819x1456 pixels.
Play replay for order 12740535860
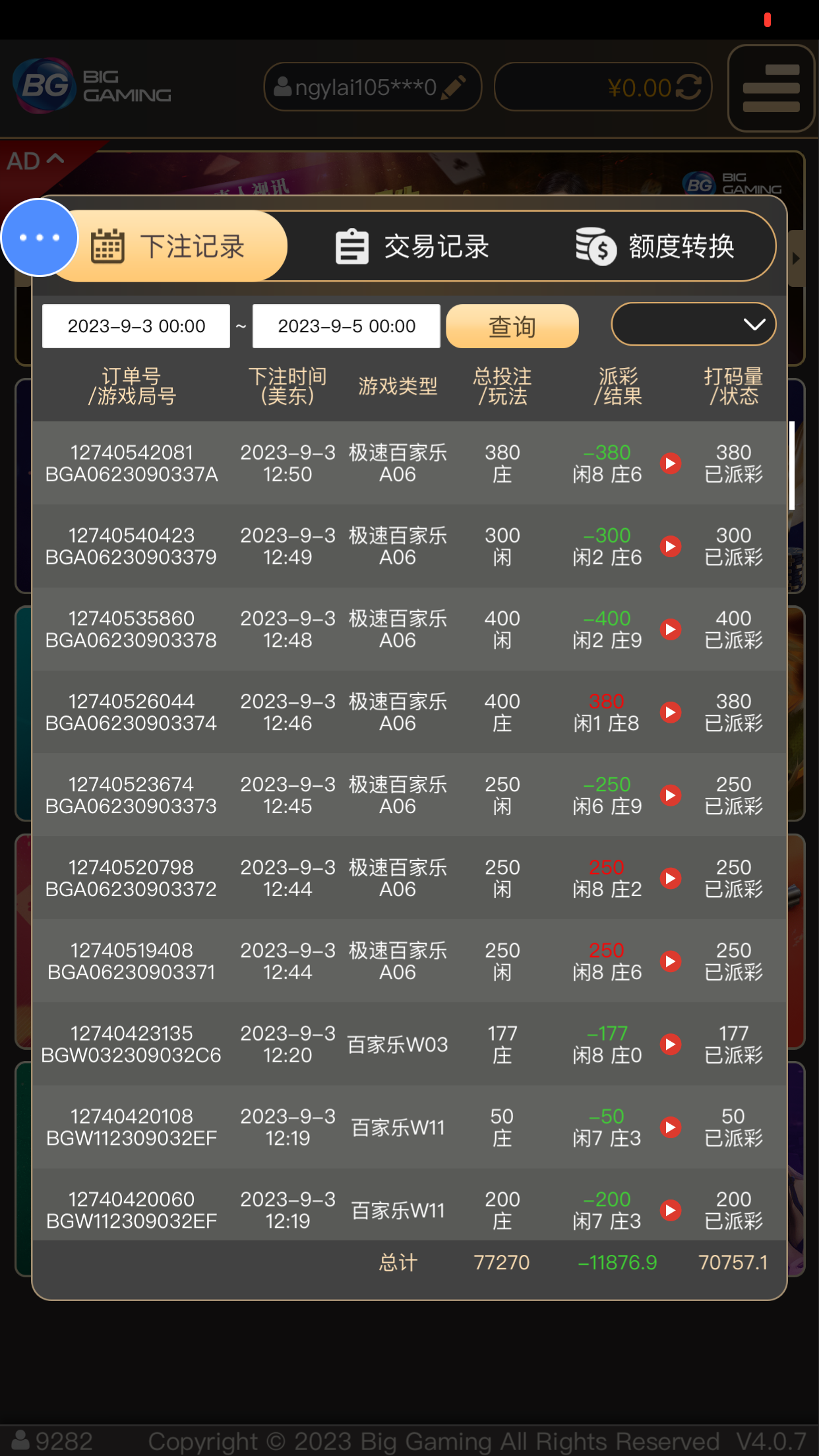point(671,630)
